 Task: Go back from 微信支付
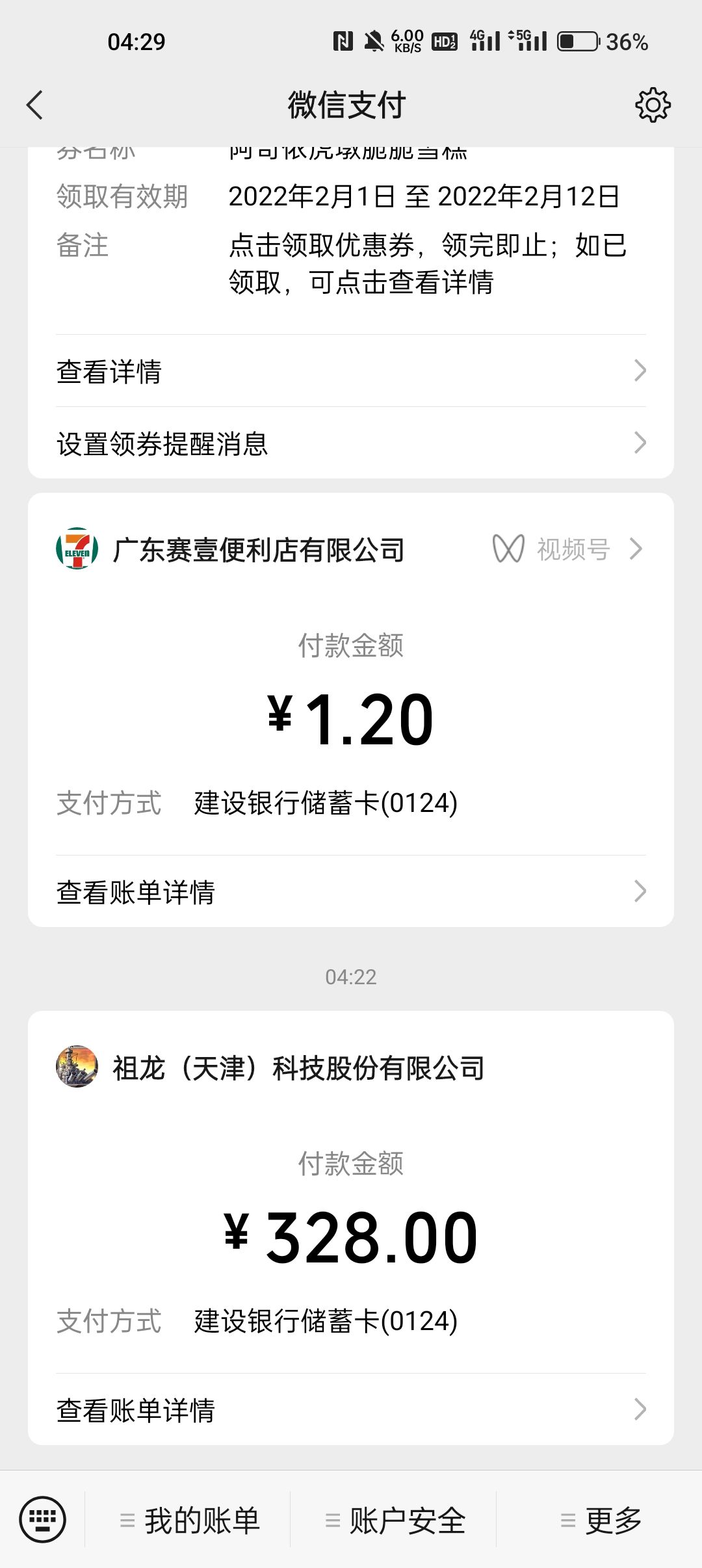35,105
